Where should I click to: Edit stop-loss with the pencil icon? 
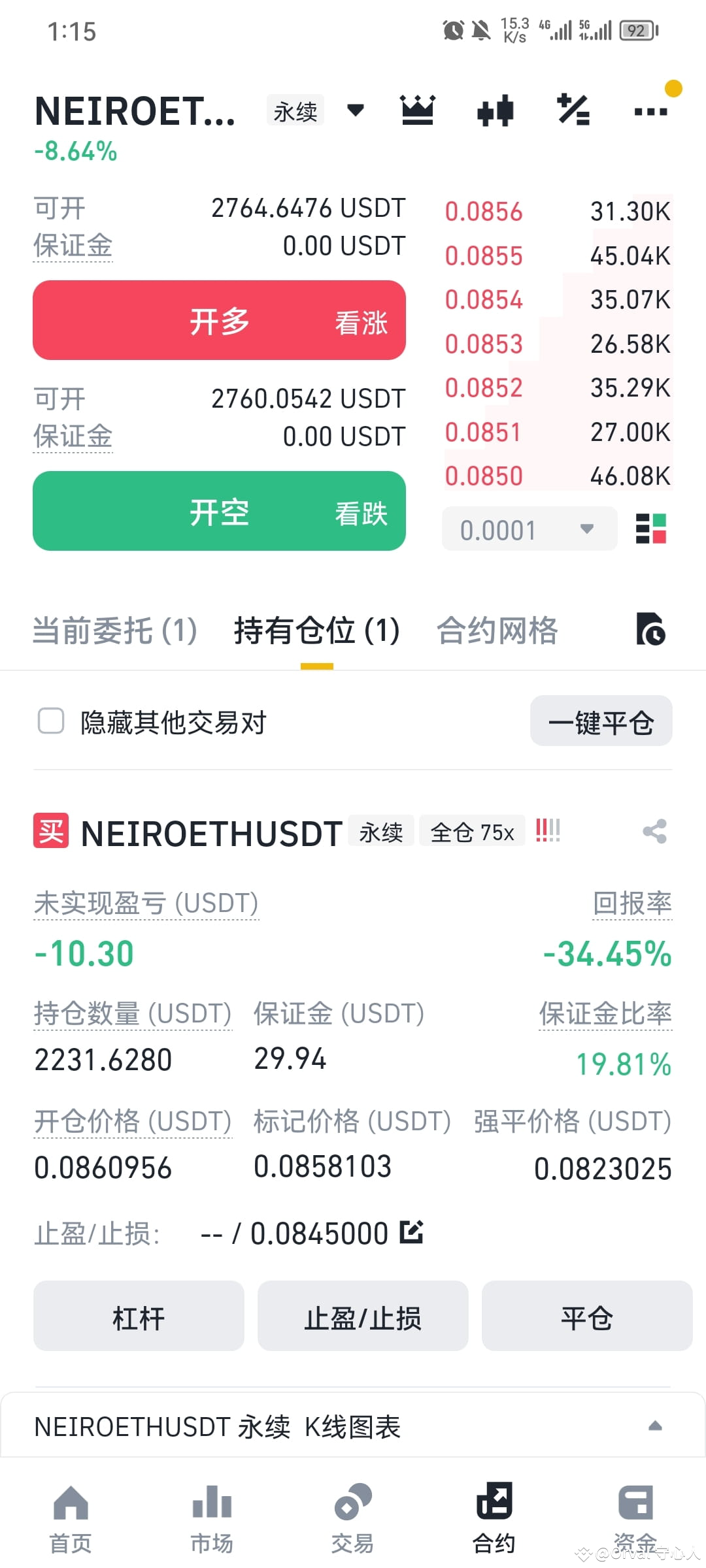pyautogui.click(x=411, y=1231)
